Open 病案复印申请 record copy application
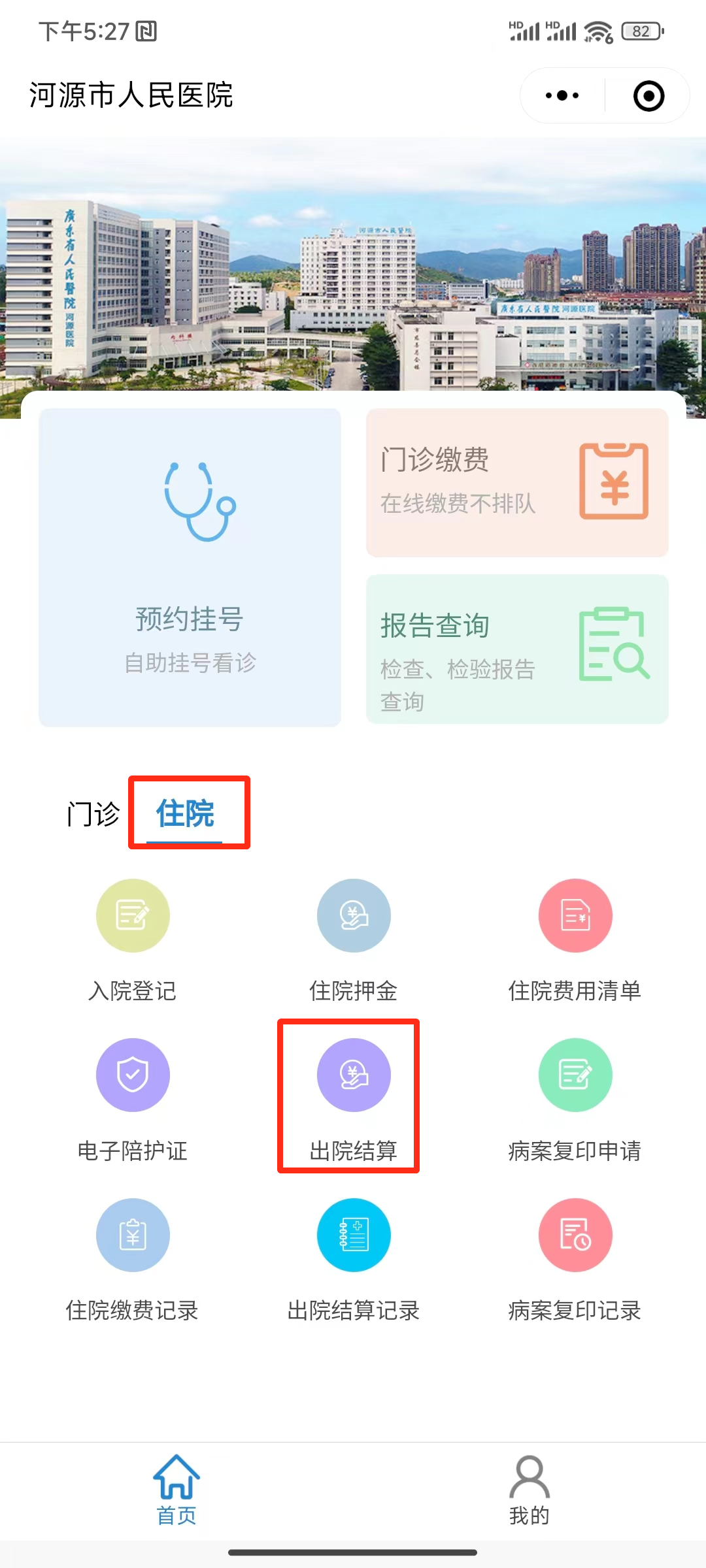706x1568 pixels. 575,1099
